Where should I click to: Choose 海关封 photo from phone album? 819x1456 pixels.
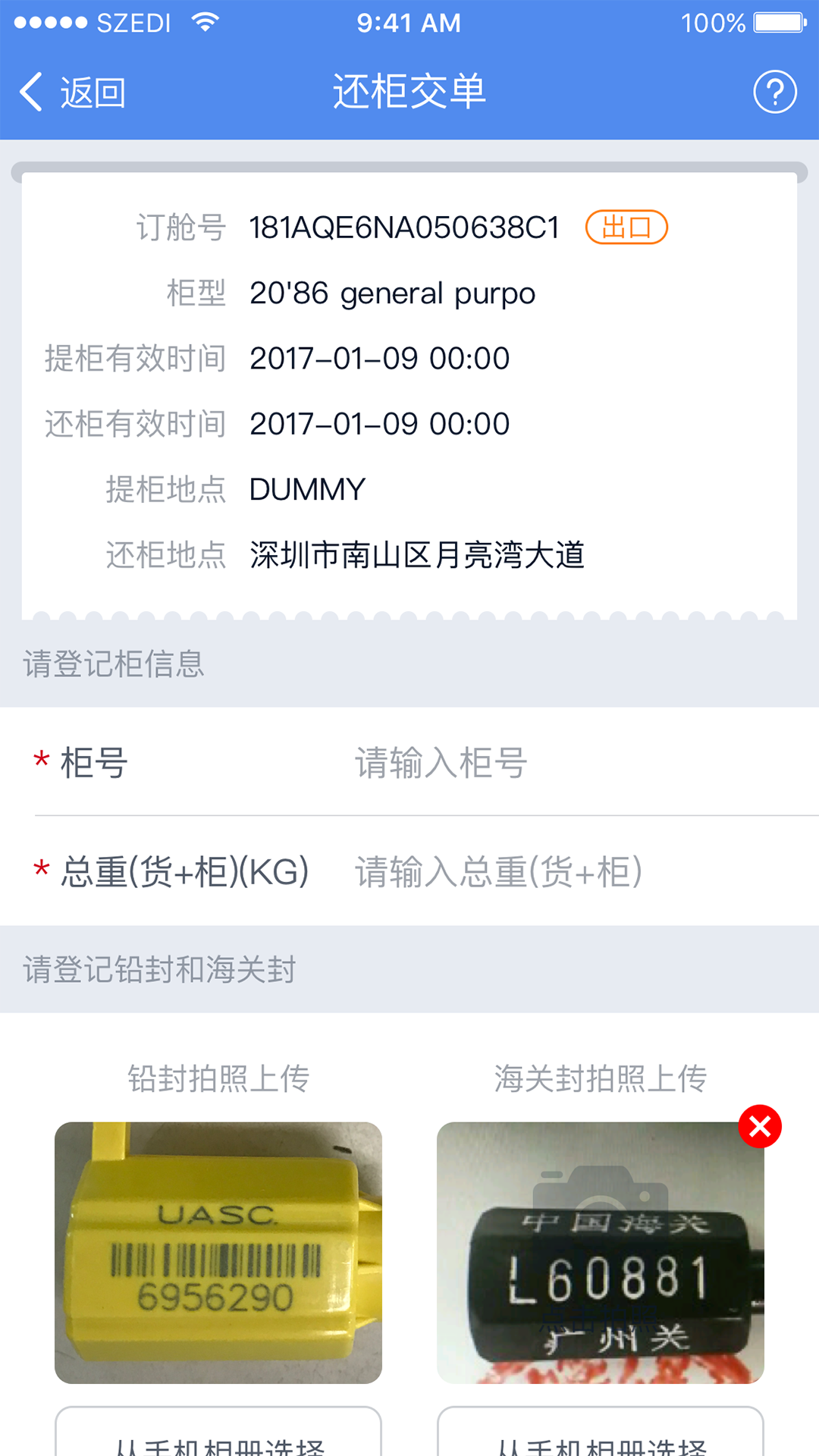click(600, 1437)
